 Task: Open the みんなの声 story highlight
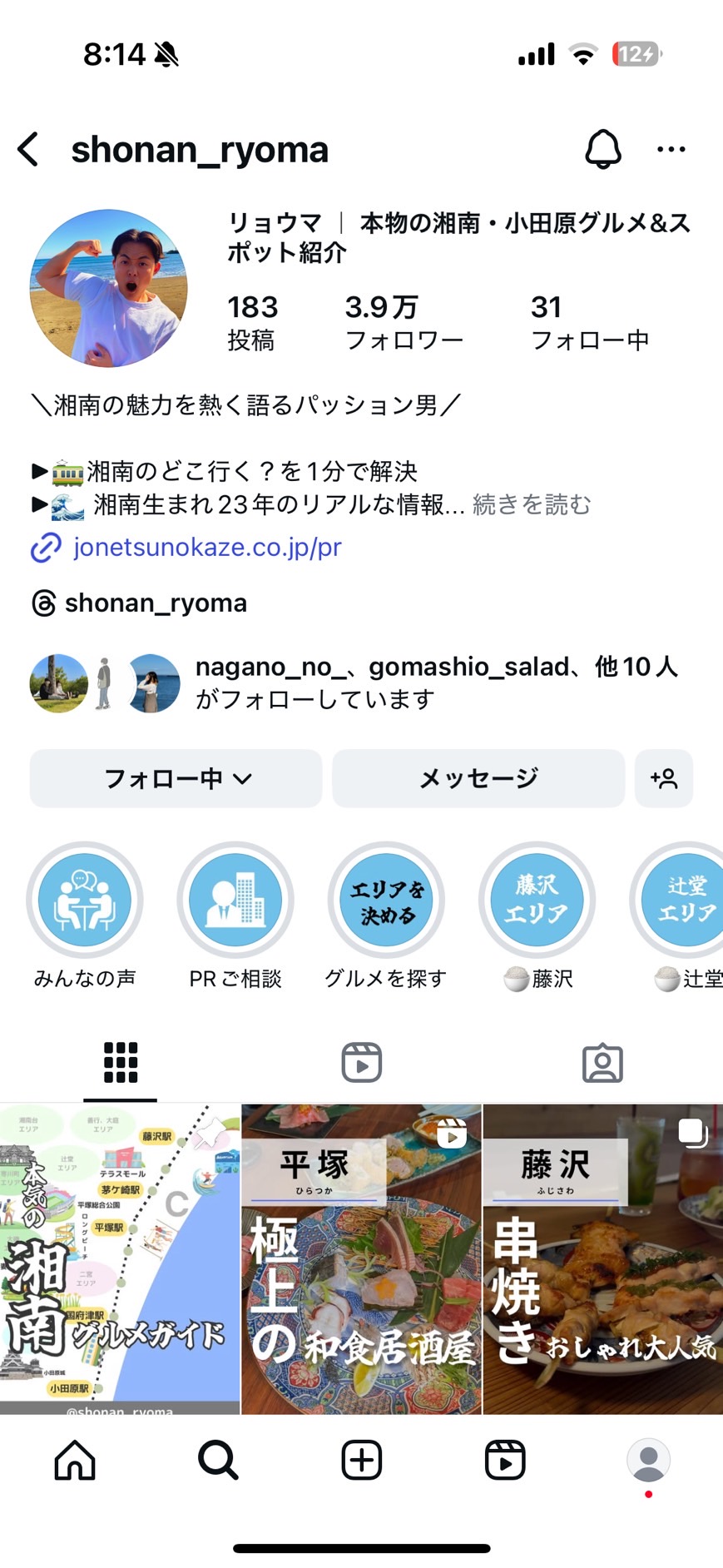click(x=85, y=901)
